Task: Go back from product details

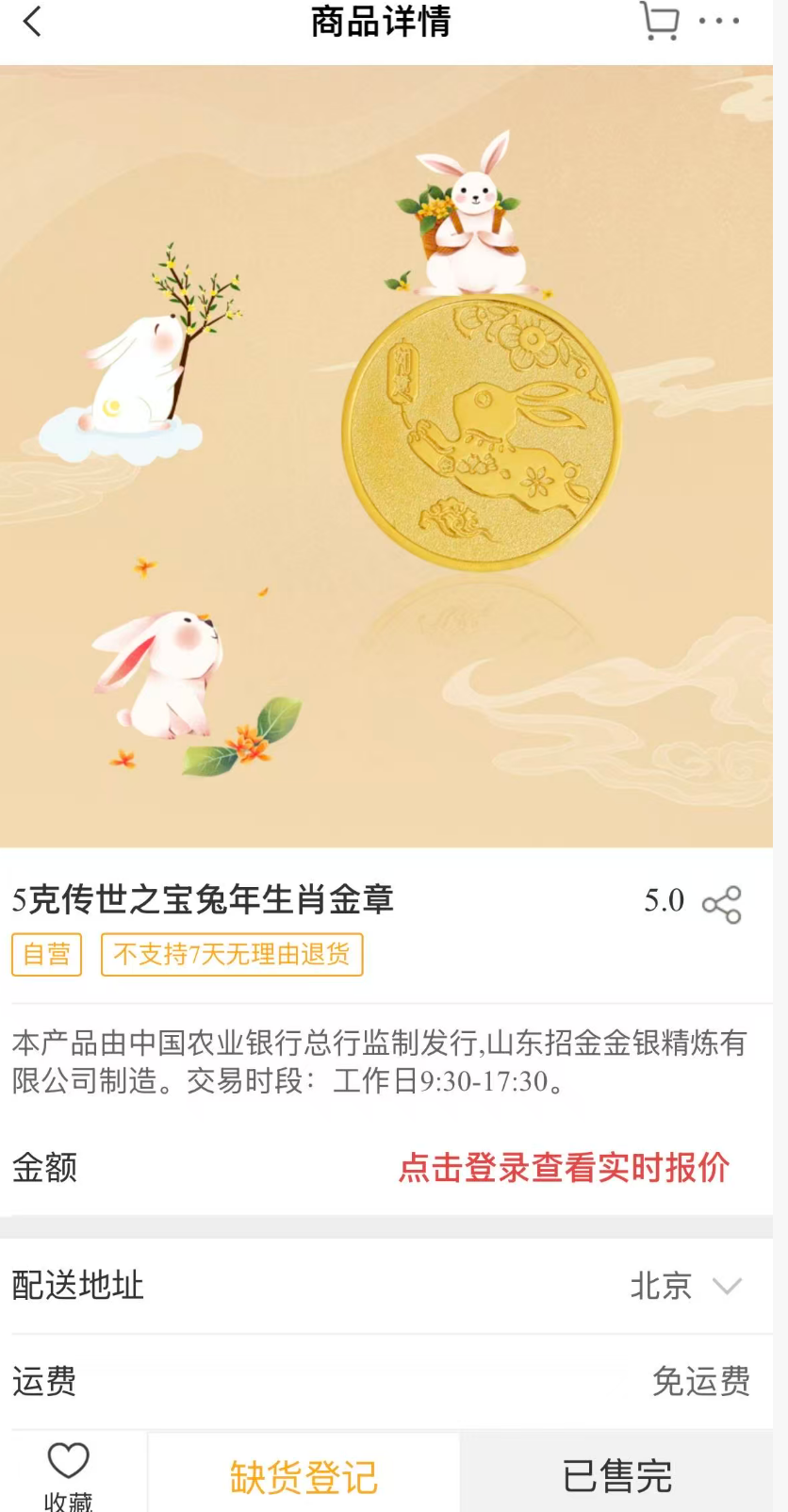Action: [33, 22]
